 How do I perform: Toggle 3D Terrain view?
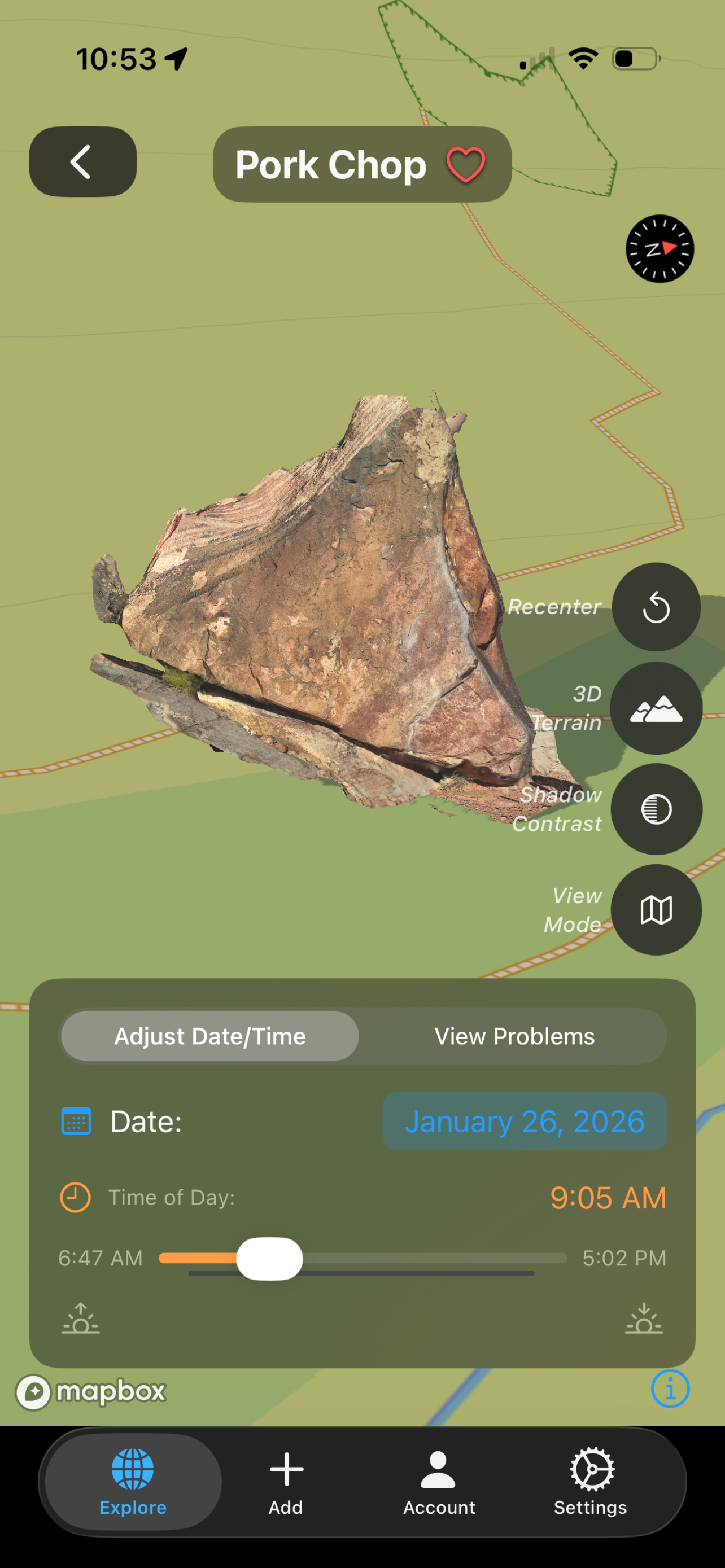(656, 708)
